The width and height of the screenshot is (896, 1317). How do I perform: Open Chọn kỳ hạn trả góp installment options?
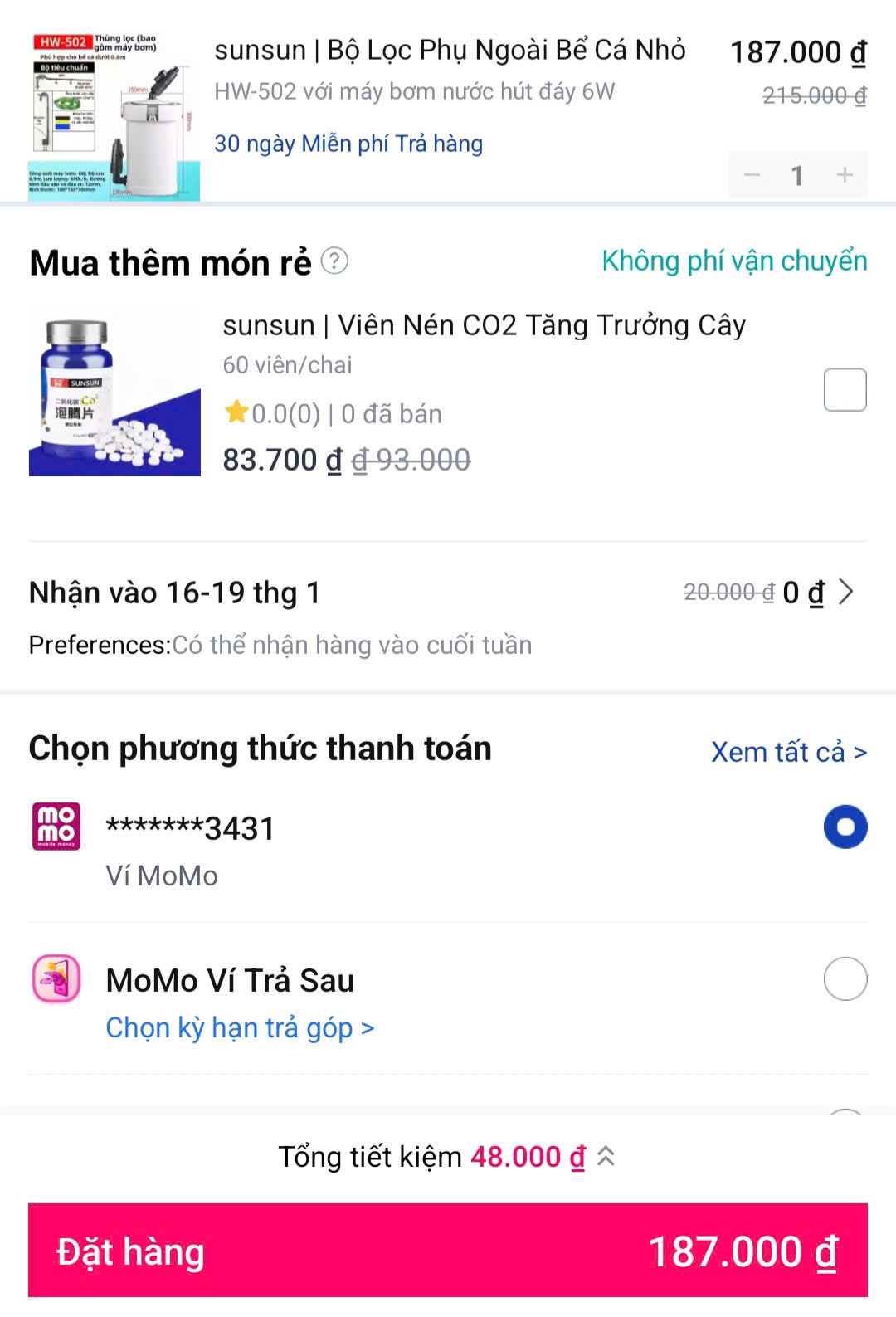pyautogui.click(x=240, y=1027)
